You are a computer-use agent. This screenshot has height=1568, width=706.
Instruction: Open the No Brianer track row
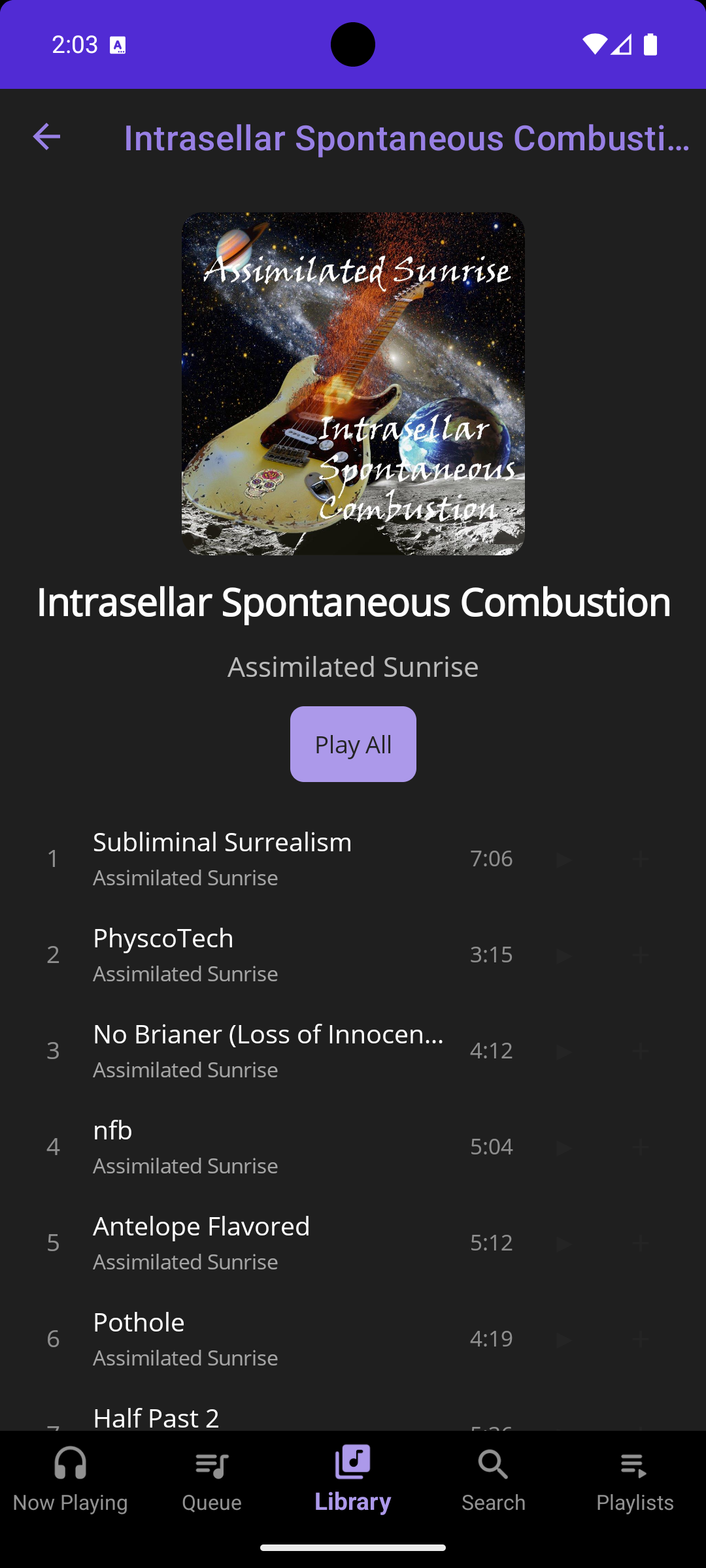click(268, 1050)
